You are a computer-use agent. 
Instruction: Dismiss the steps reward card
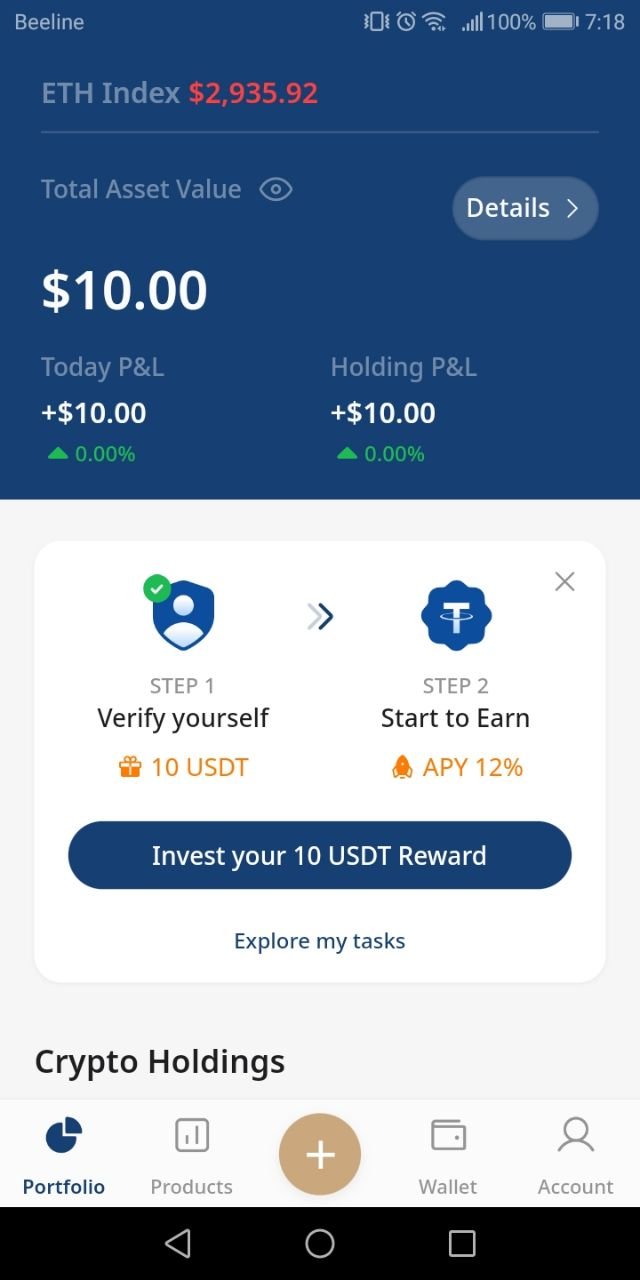click(565, 581)
